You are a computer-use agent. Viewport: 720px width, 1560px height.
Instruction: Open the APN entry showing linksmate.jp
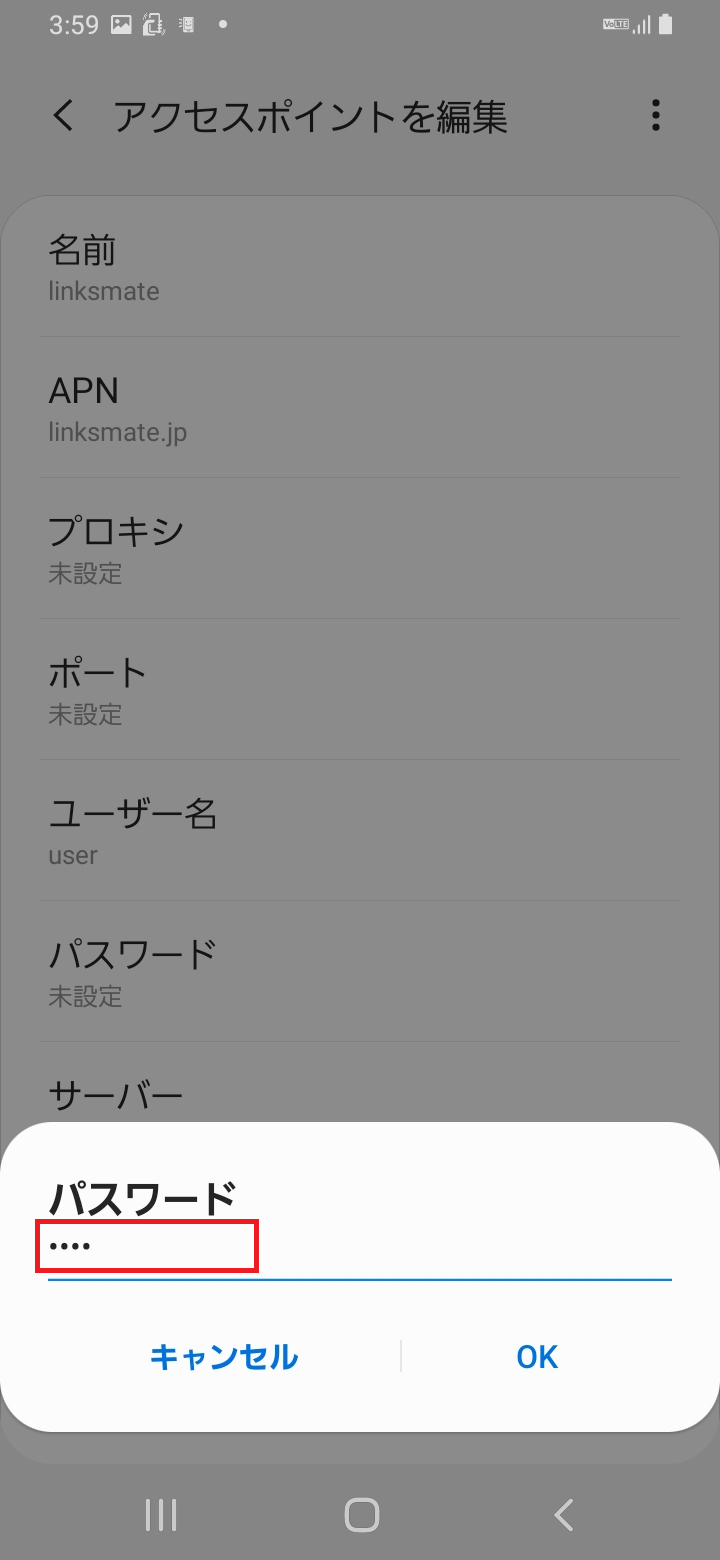tap(360, 407)
